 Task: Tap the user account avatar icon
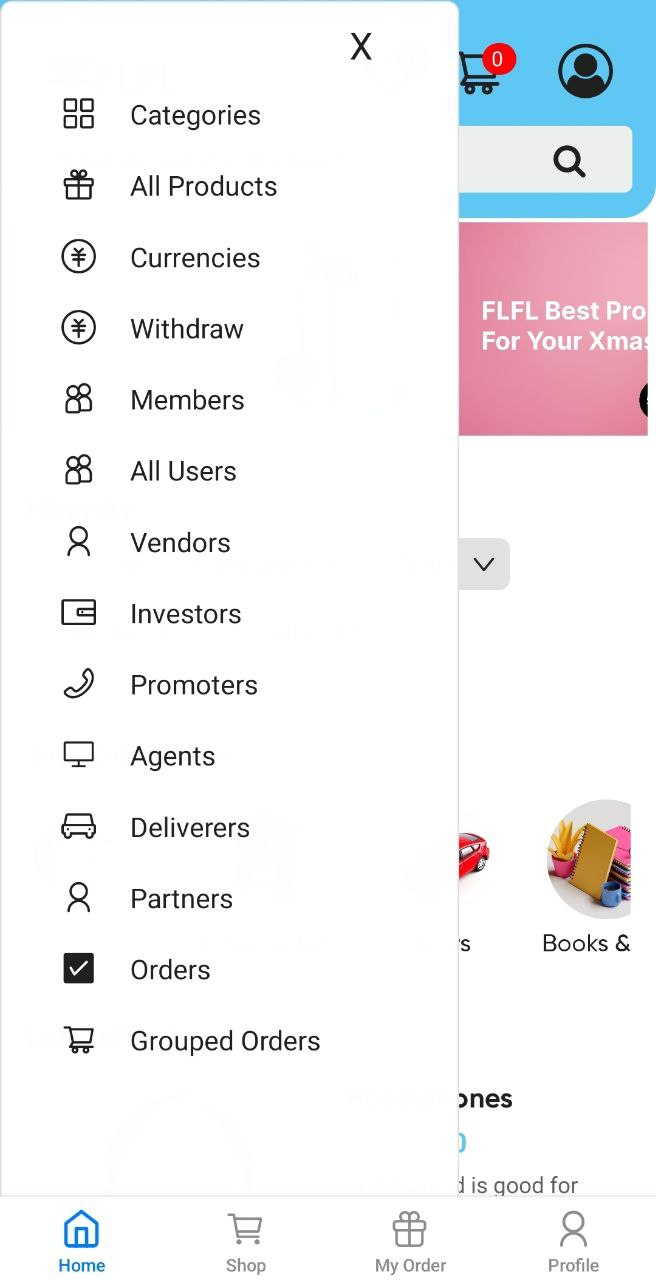[585, 71]
